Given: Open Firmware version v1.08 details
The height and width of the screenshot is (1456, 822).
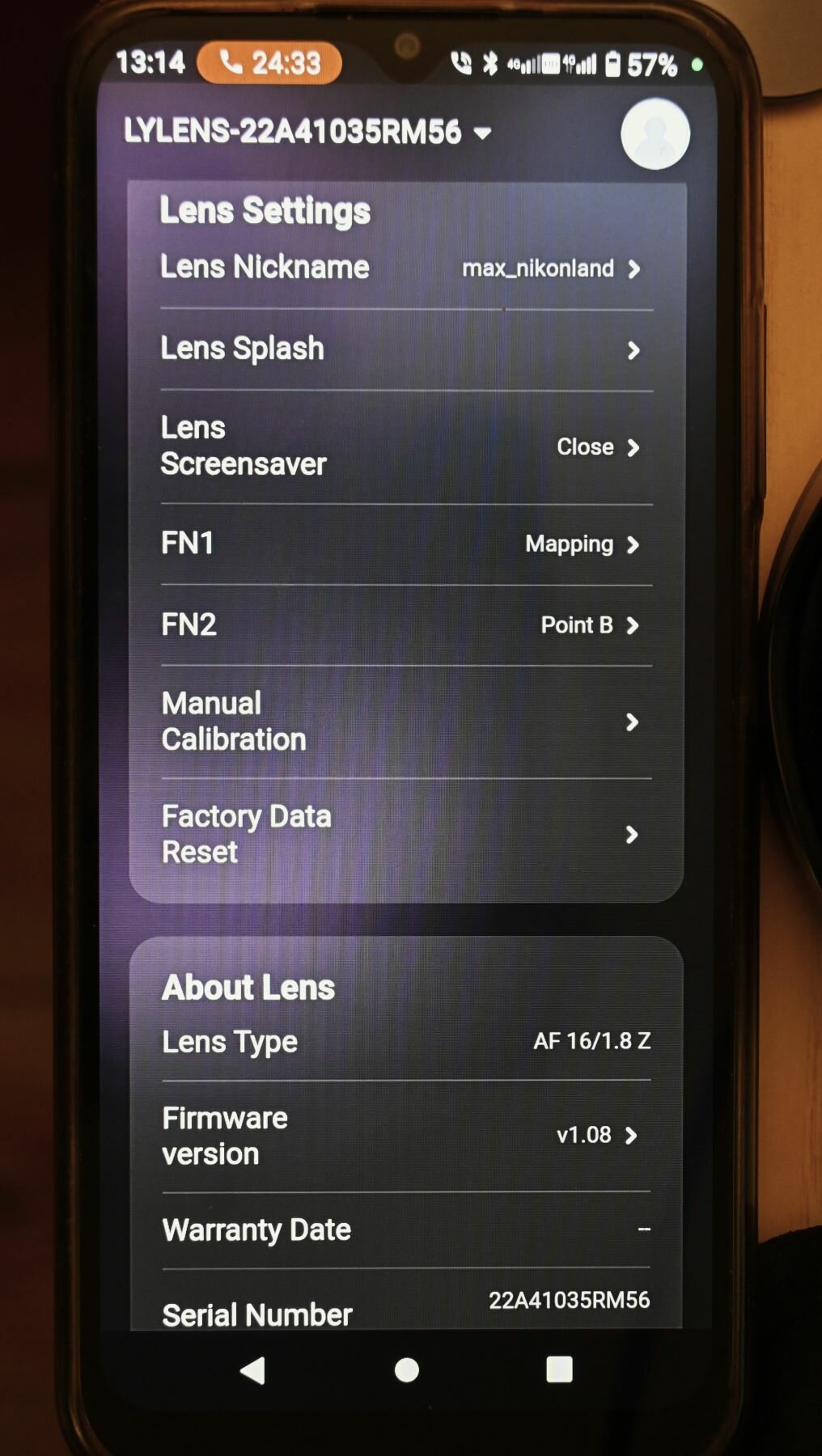Looking at the screenshot, I should [x=406, y=1136].
